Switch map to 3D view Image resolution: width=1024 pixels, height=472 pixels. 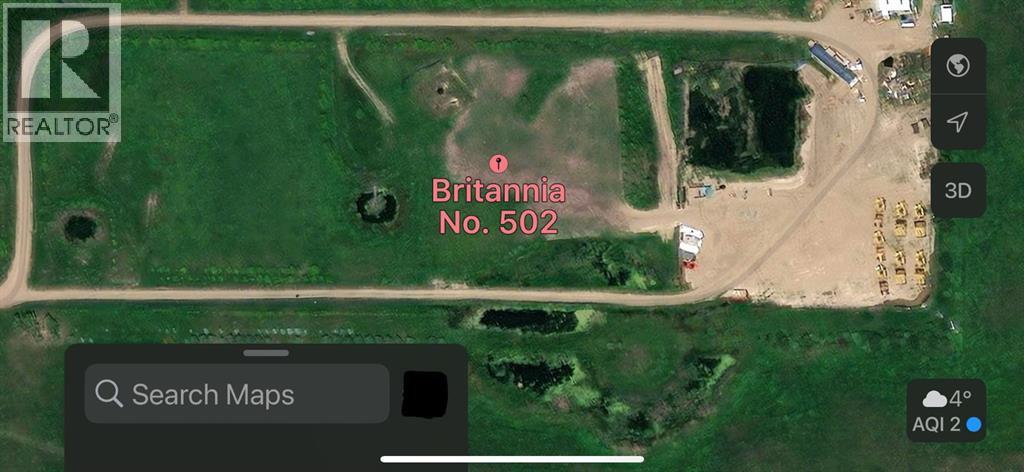pyautogui.click(x=958, y=190)
